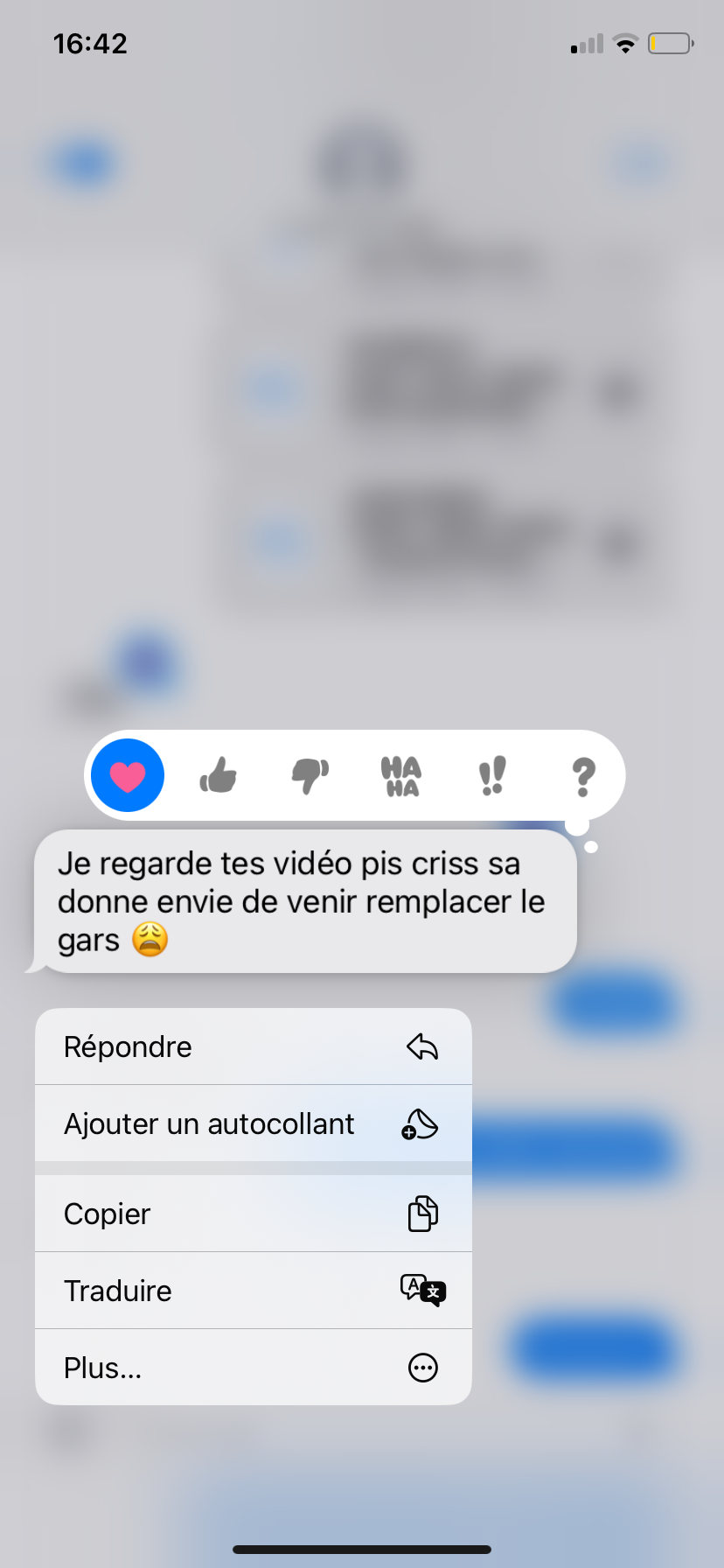Select Répondre to reply
The width and height of the screenshot is (724, 1568).
(x=253, y=1046)
